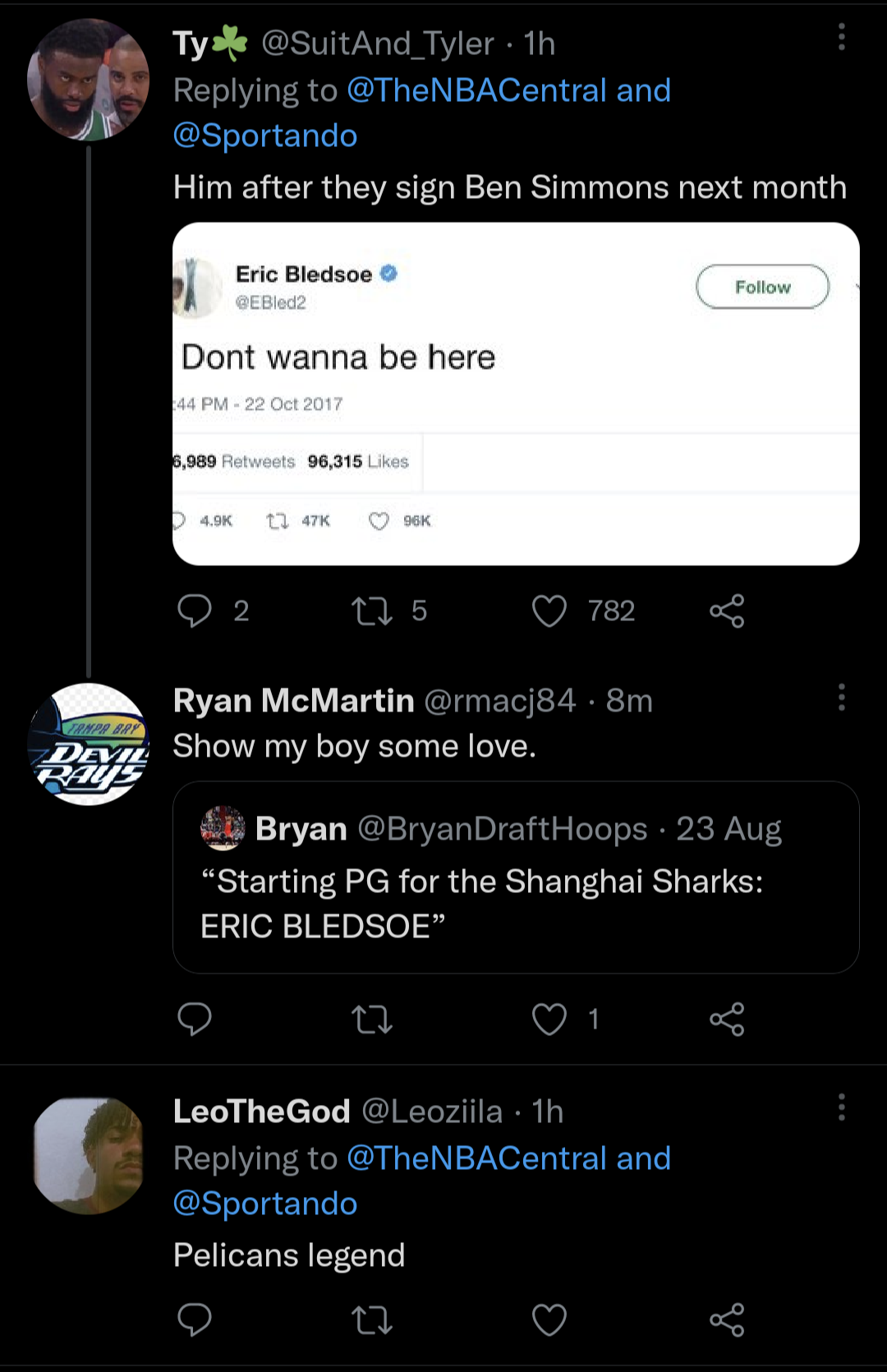Viewport: 887px width, 1372px height.
Task: Like Ty's tweet showing 782 likes
Action: point(549,610)
